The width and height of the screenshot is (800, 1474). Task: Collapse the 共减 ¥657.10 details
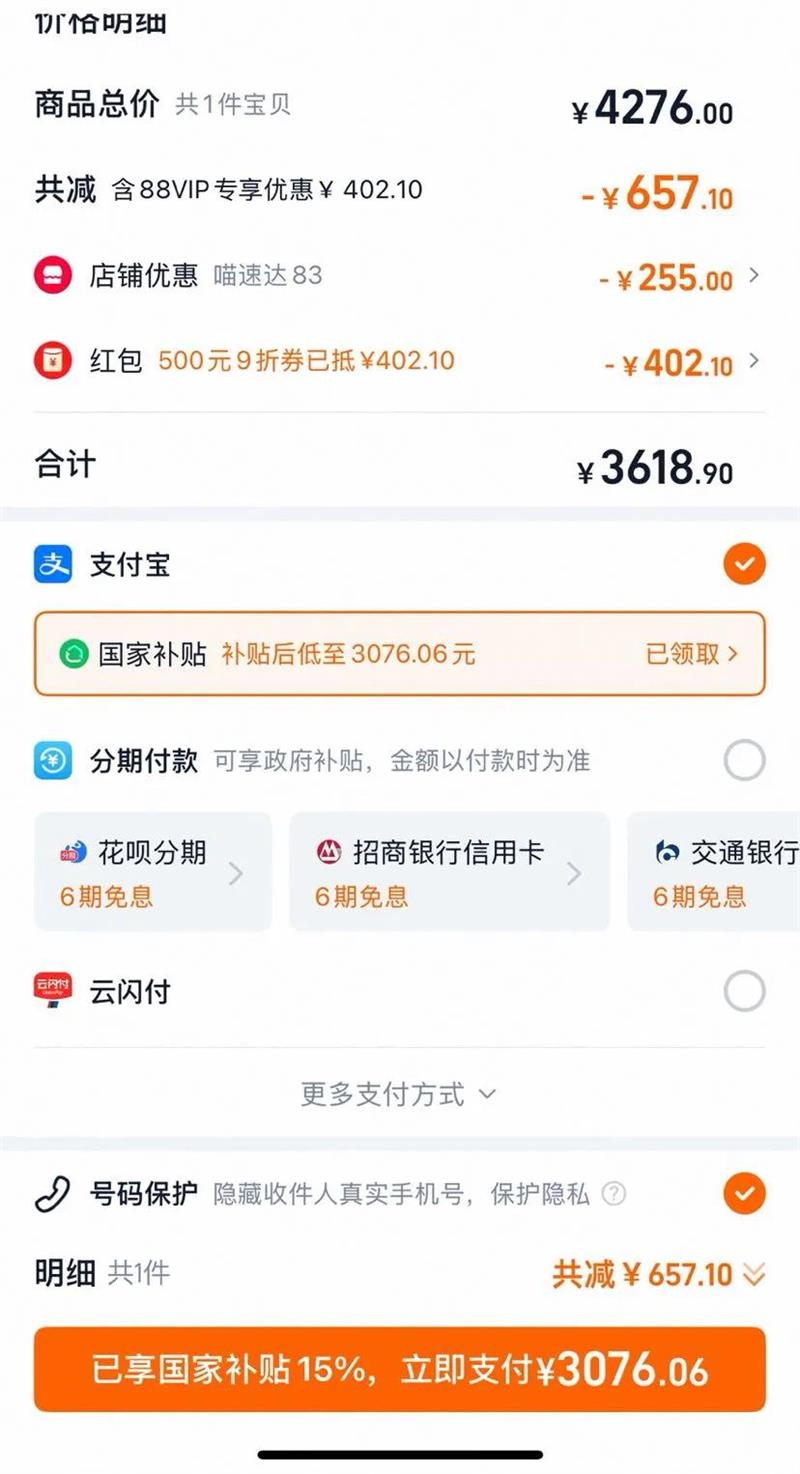659,1274
